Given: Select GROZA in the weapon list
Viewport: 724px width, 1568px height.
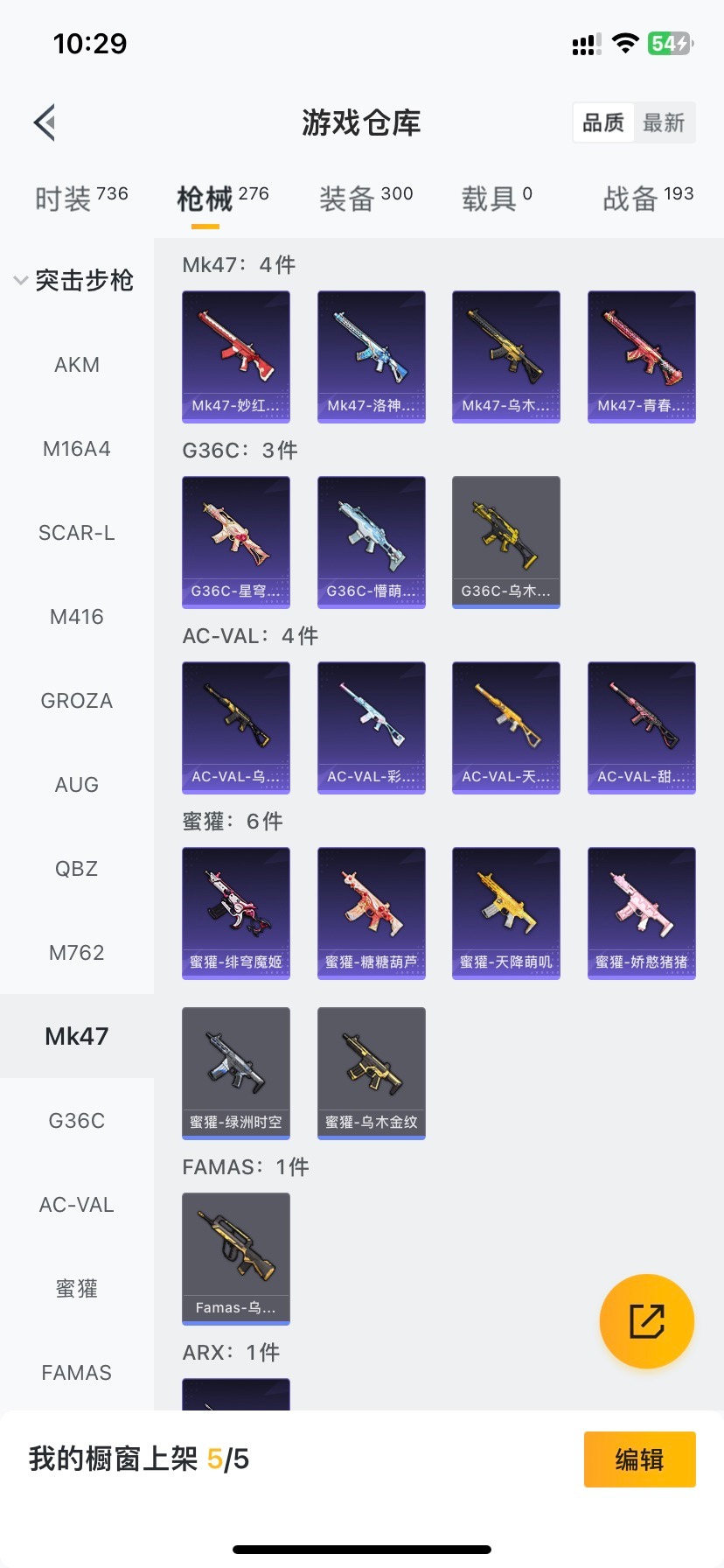Looking at the screenshot, I should 77,701.
